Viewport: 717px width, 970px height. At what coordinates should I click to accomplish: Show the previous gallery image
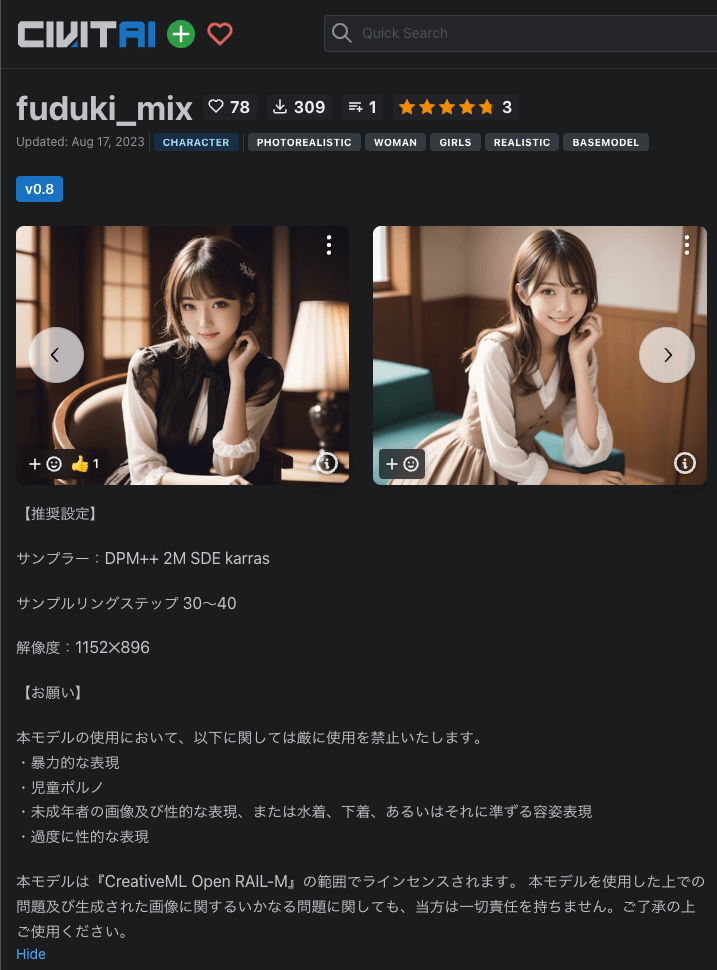pyautogui.click(x=56, y=354)
